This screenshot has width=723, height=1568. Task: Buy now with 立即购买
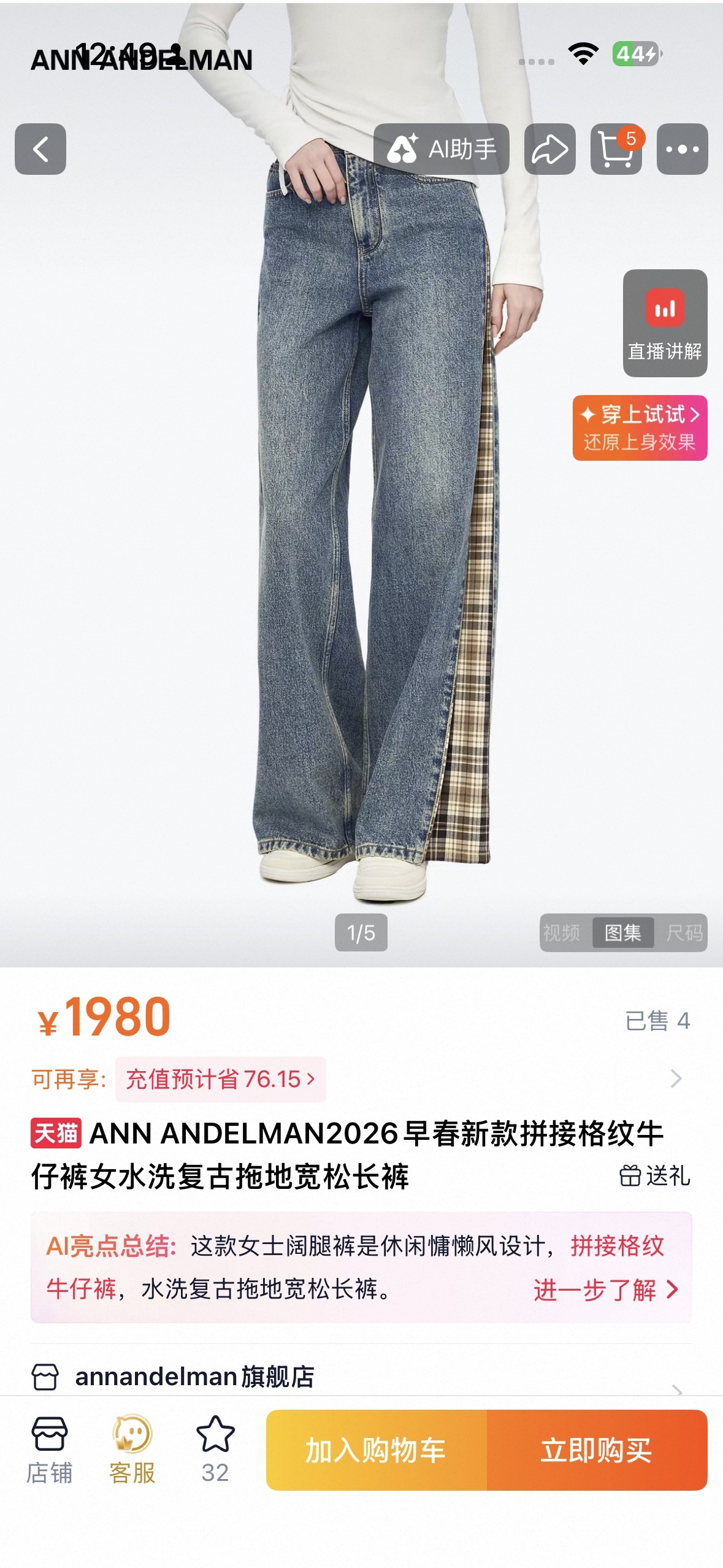[x=597, y=1450]
